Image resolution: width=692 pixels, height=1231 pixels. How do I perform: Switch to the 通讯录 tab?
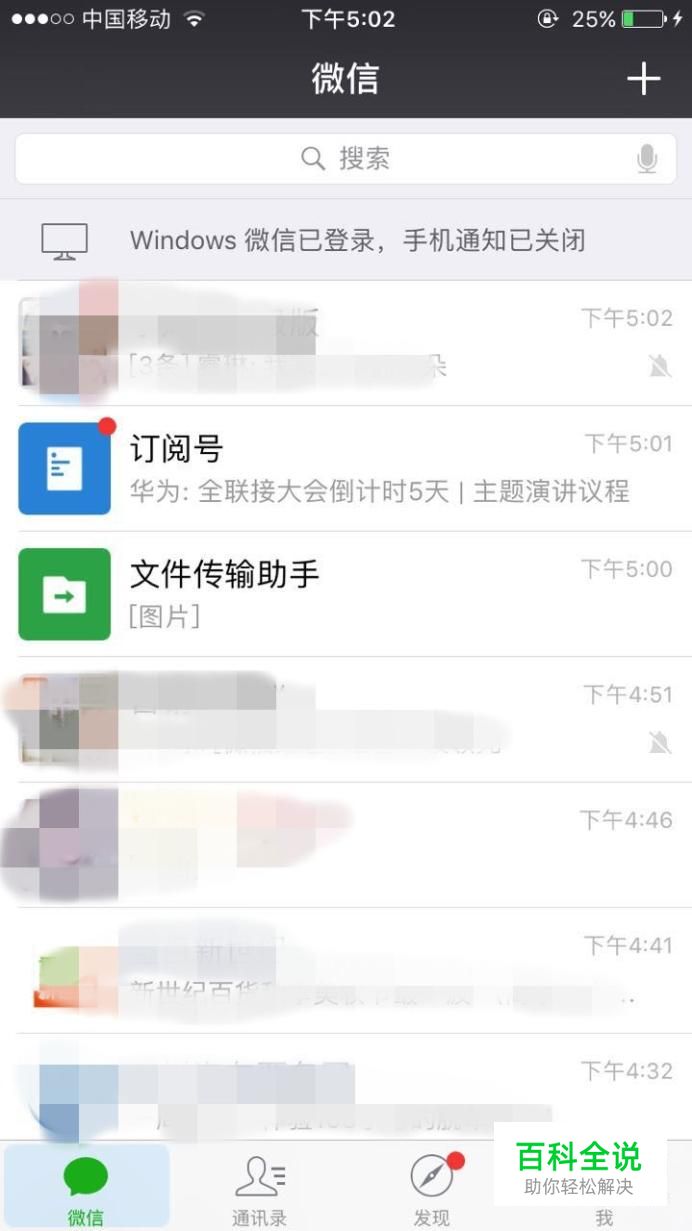259,1188
